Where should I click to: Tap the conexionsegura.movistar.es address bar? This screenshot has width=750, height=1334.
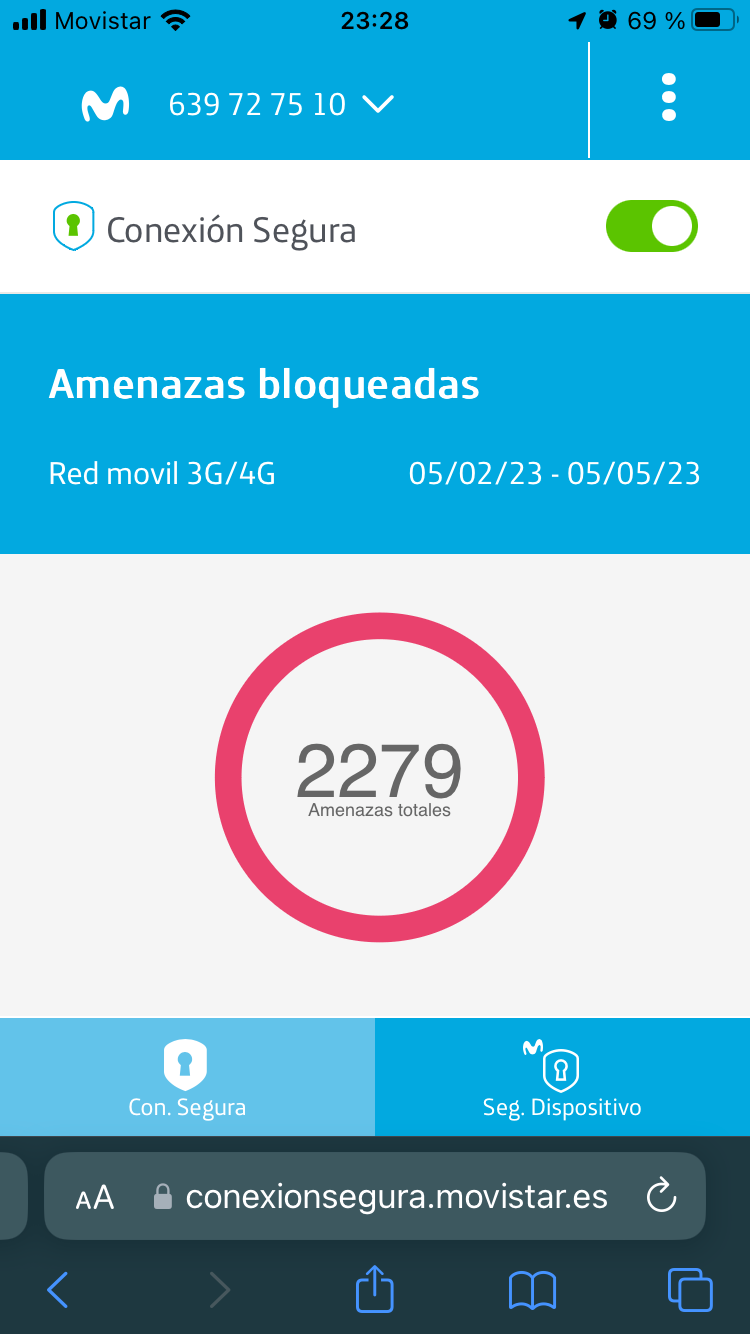pyautogui.click(x=396, y=1197)
